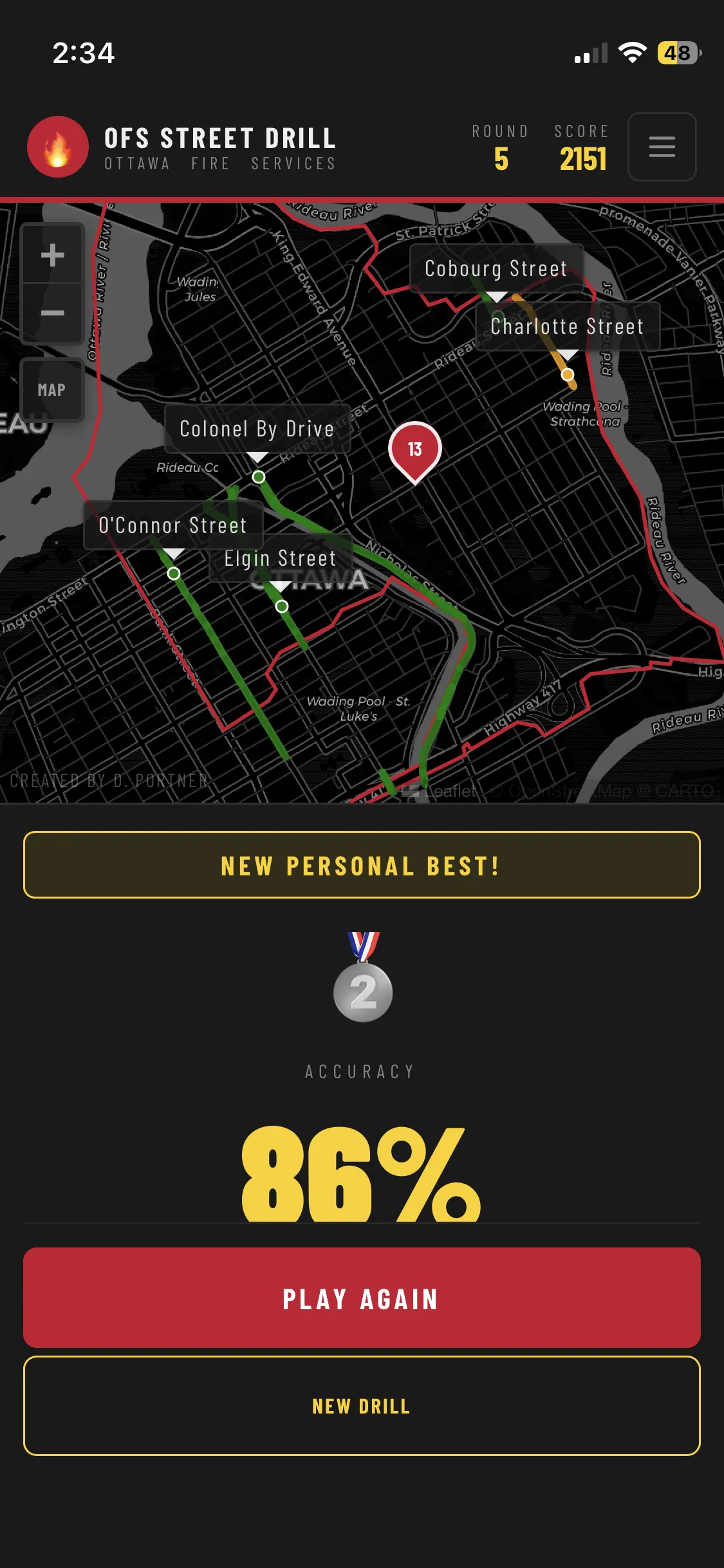Select the Colonel By Drive label

(x=257, y=429)
